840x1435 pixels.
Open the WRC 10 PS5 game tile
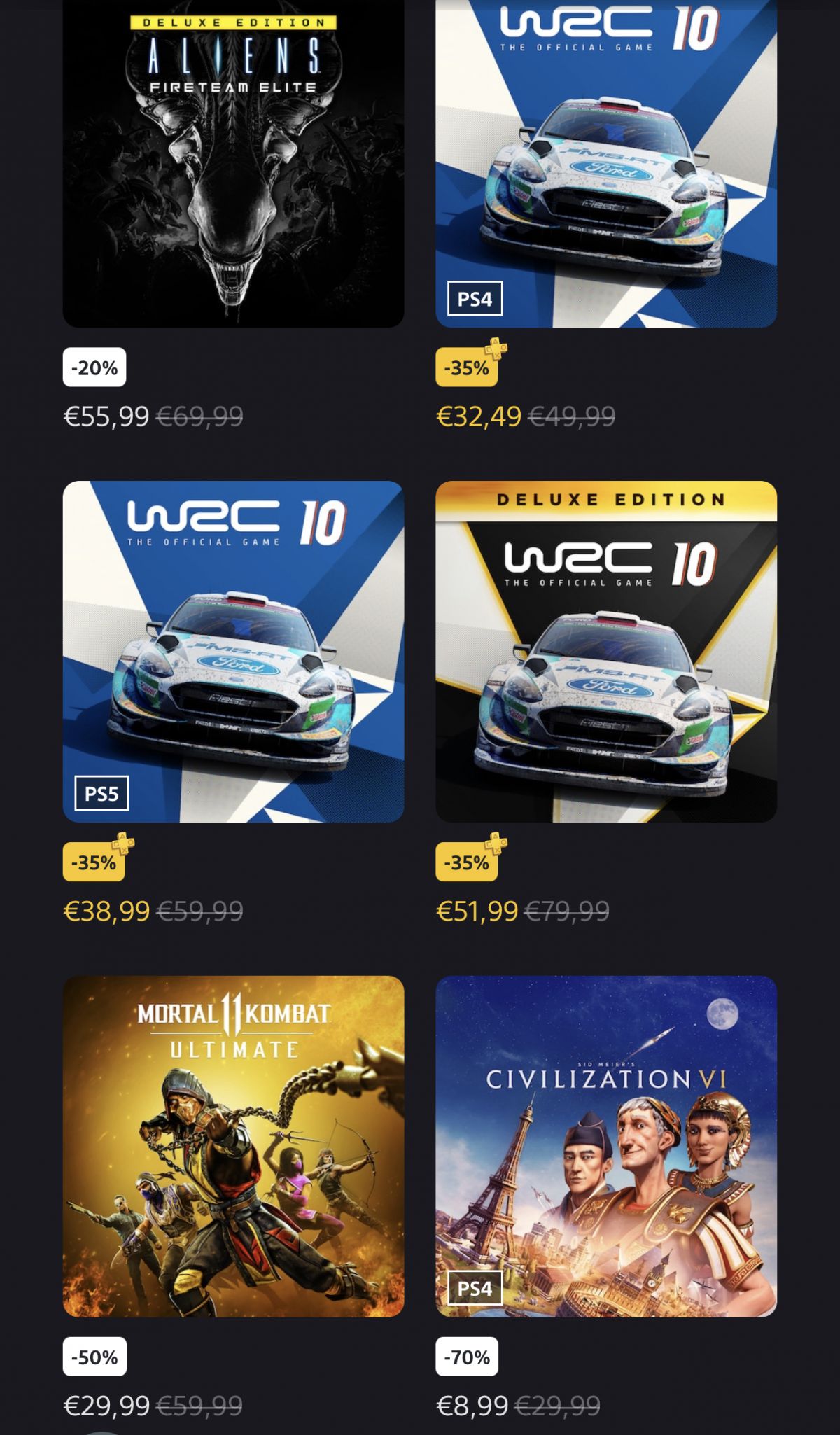233,651
